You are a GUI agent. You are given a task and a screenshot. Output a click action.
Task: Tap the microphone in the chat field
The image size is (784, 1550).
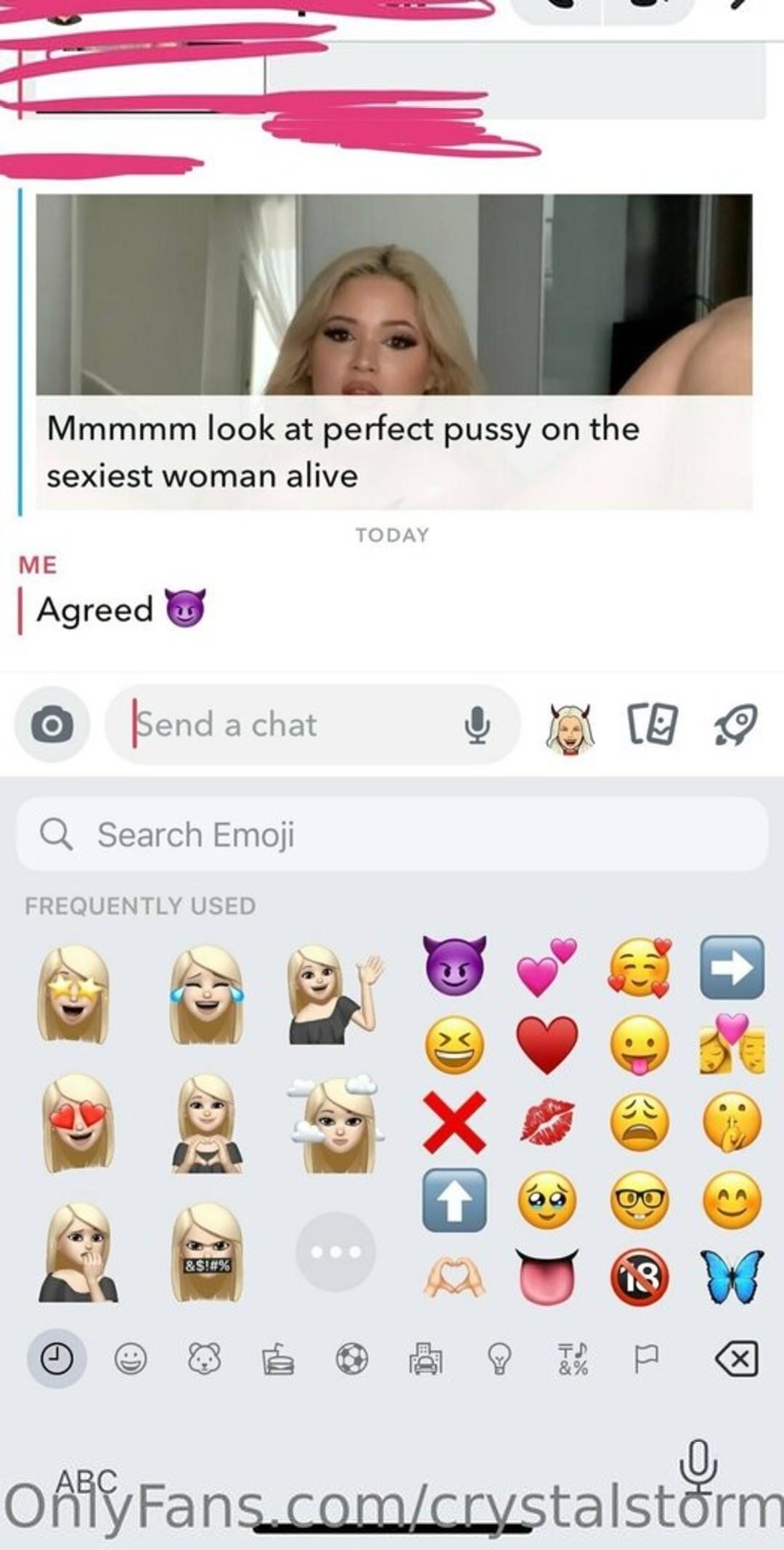[x=476, y=725]
